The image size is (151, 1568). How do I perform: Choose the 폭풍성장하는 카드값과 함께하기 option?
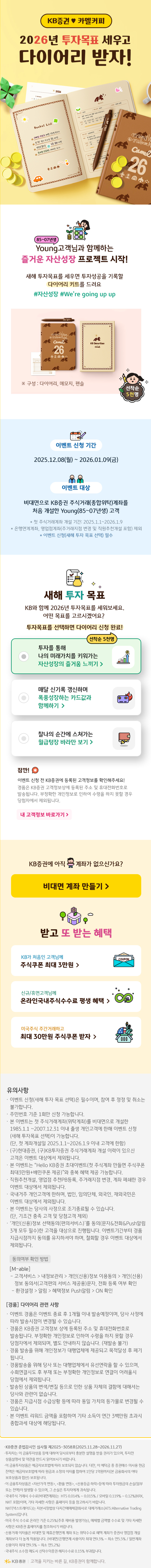pyautogui.click(x=75, y=698)
